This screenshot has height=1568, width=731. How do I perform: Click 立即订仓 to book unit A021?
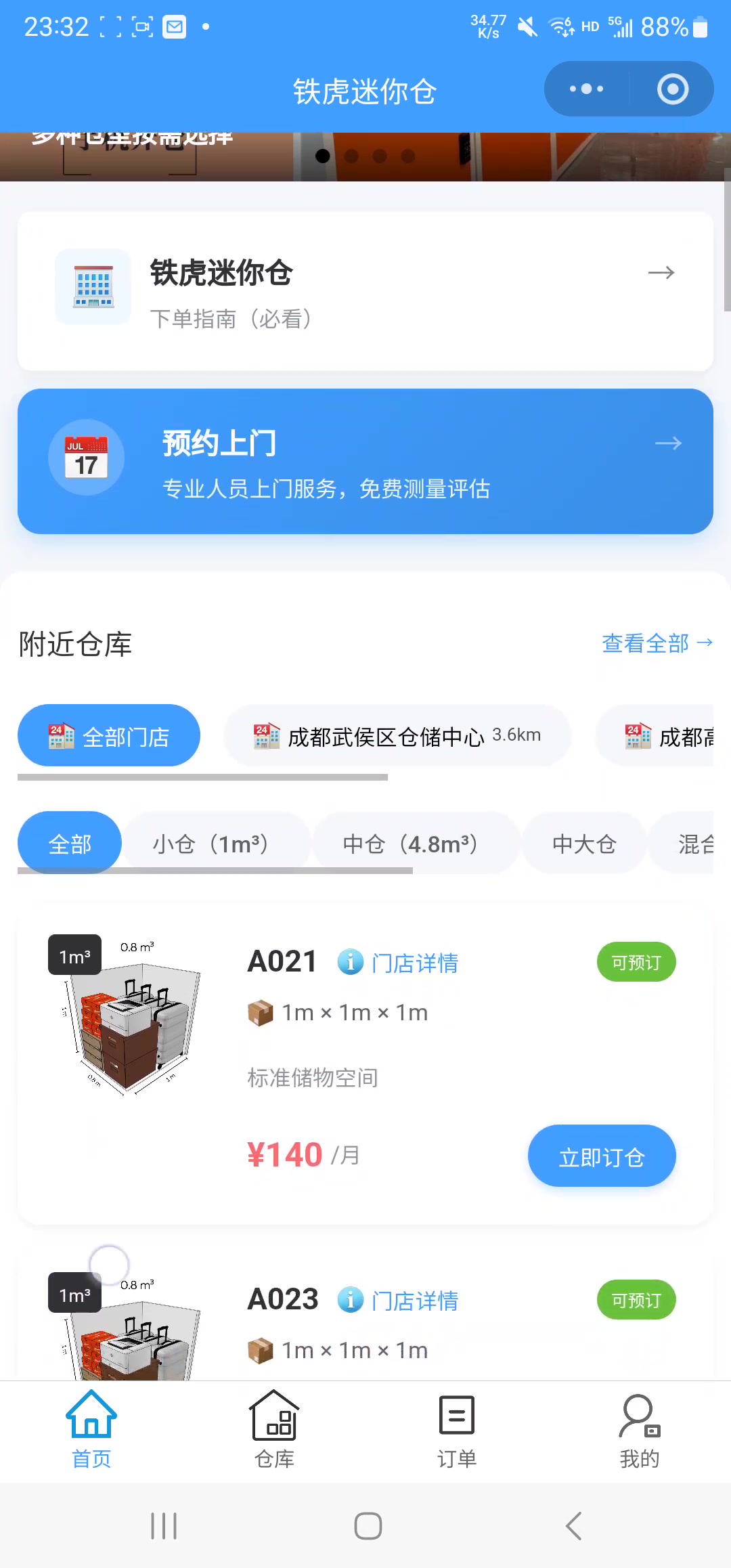pyautogui.click(x=601, y=1156)
